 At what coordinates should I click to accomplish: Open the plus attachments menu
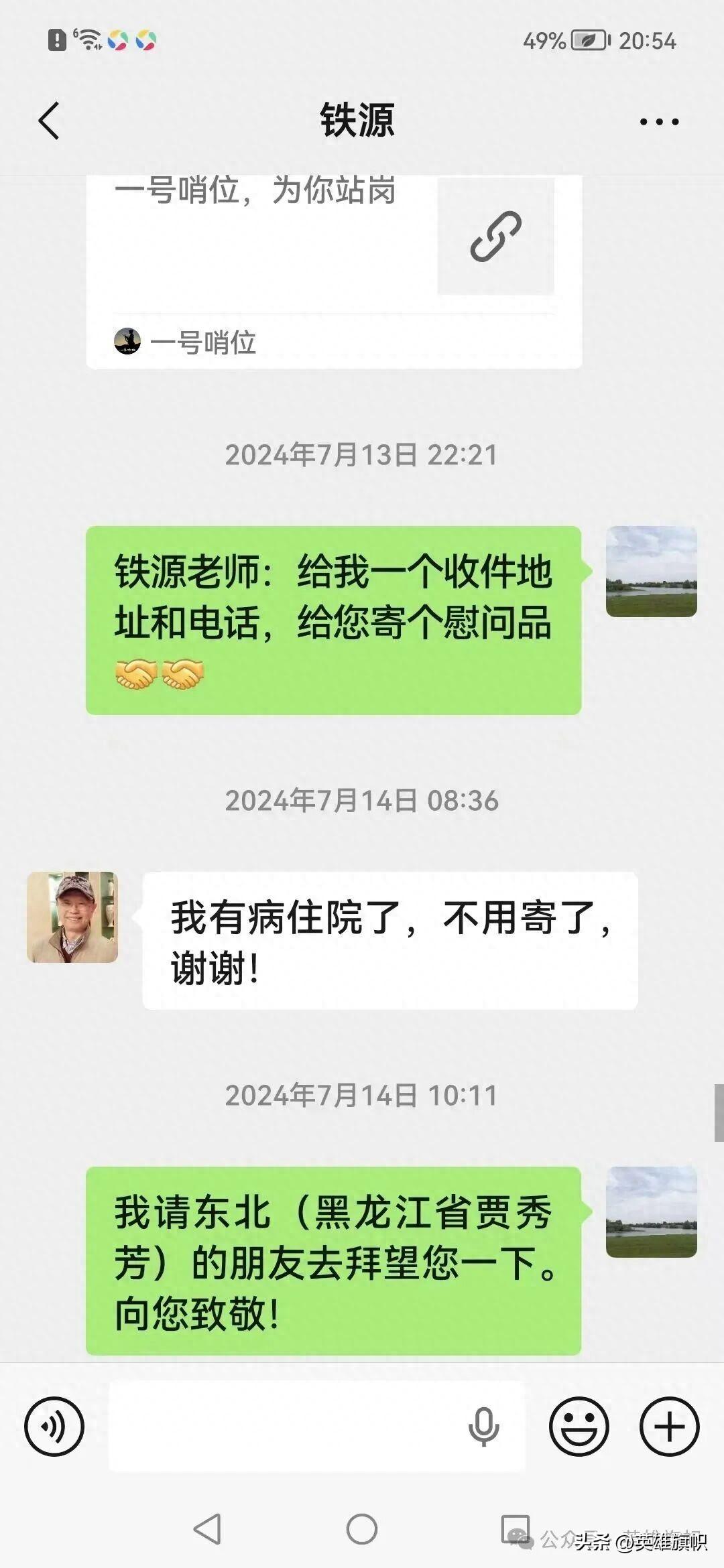click(670, 1427)
